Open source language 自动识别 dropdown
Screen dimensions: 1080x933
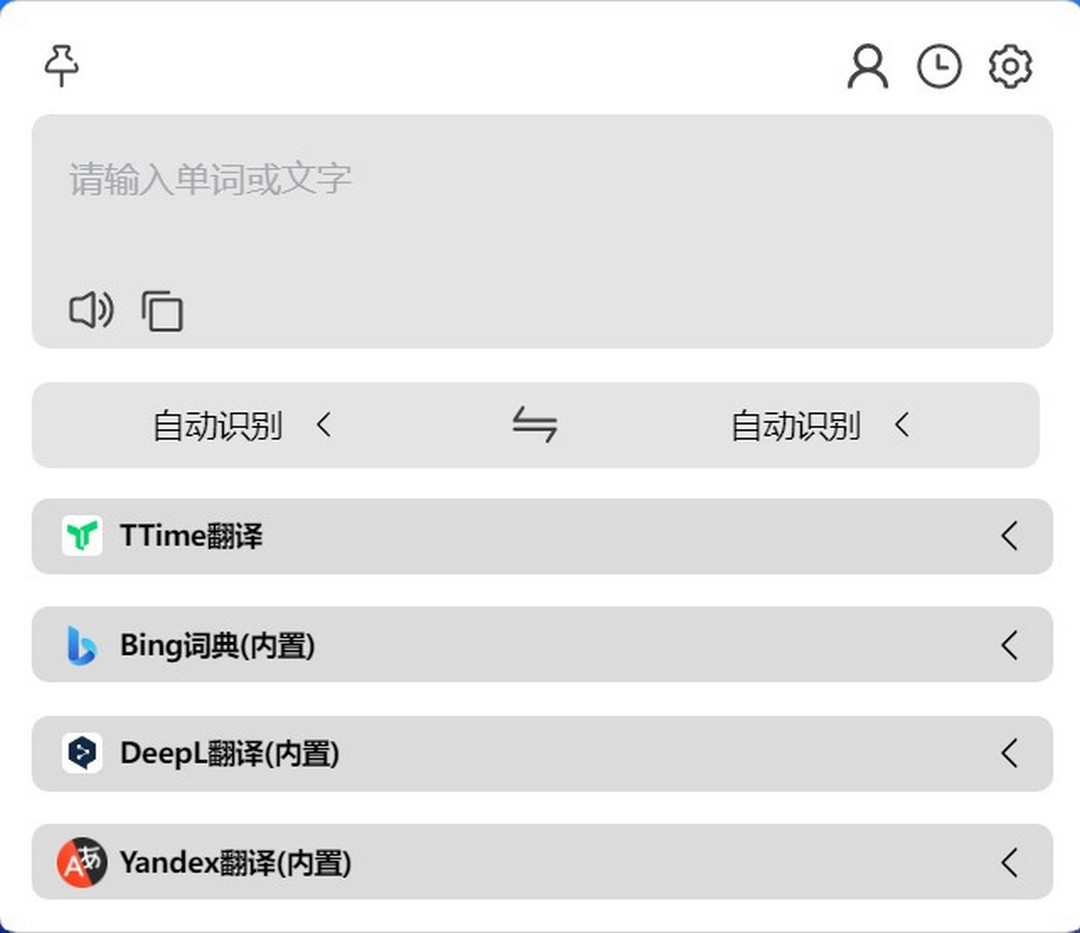point(240,426)
